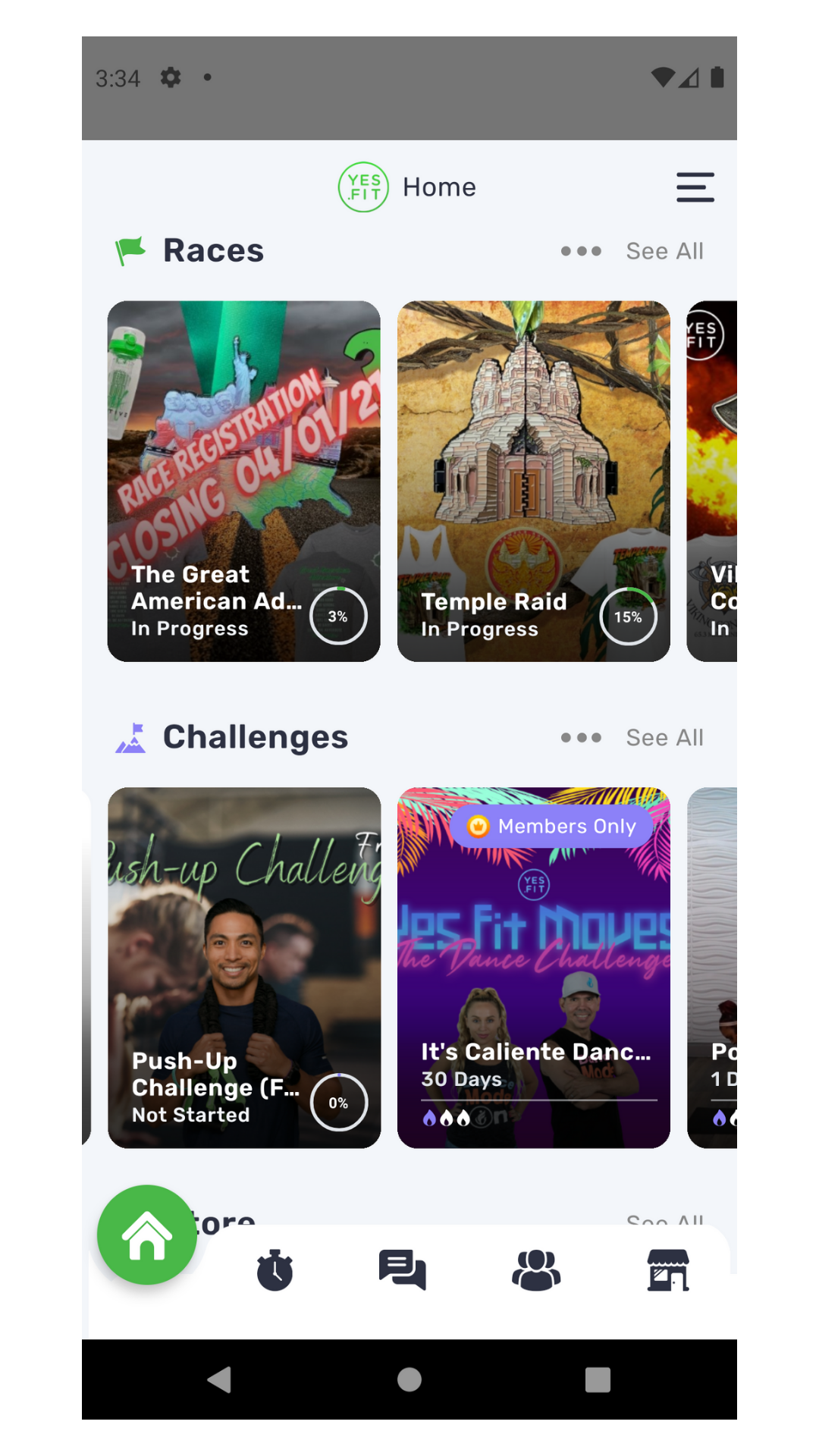Screen dimensions: 819x1456
Task: Open It's Caliente Dance challenge
Action: tap(533, 968)
